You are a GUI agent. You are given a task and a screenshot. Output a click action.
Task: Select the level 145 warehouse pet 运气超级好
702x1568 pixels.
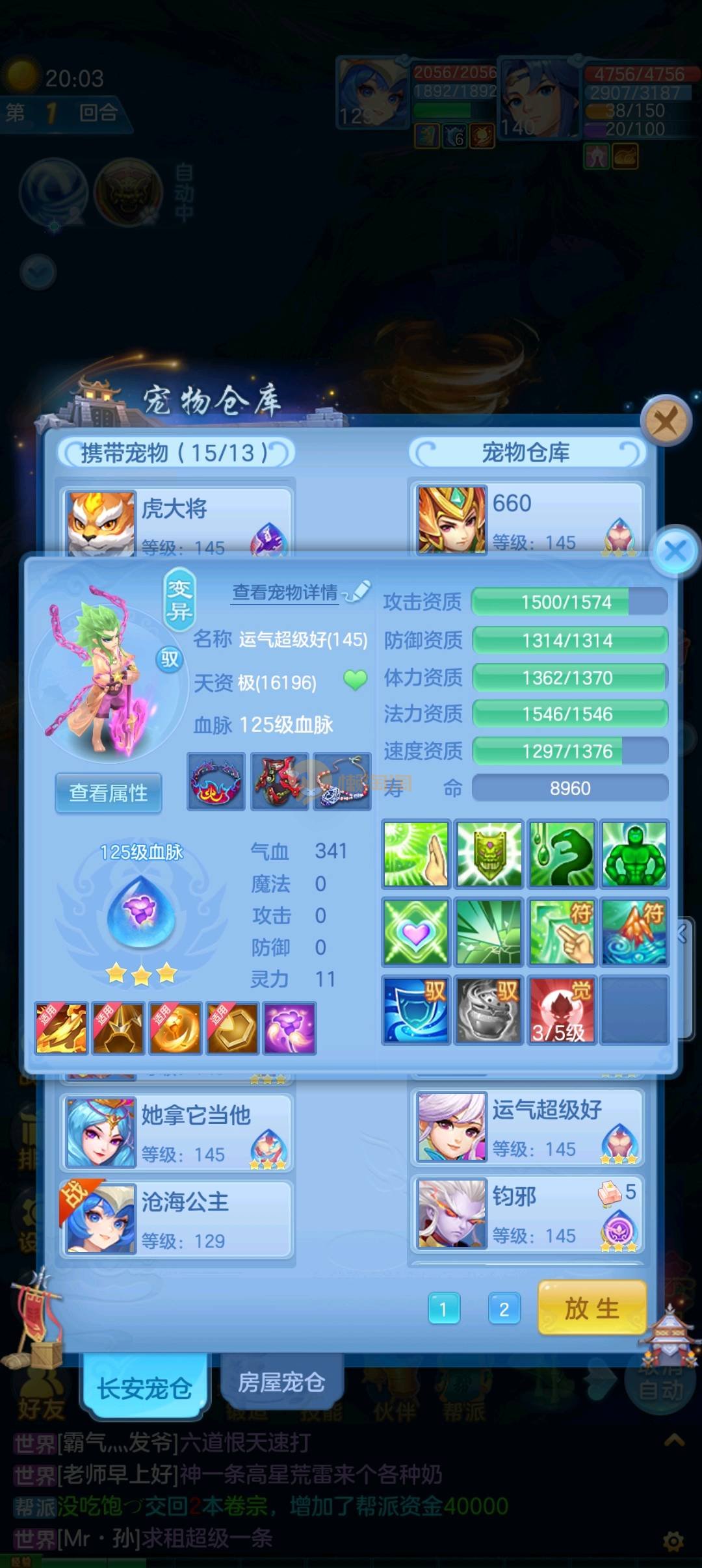(528, 1127)
